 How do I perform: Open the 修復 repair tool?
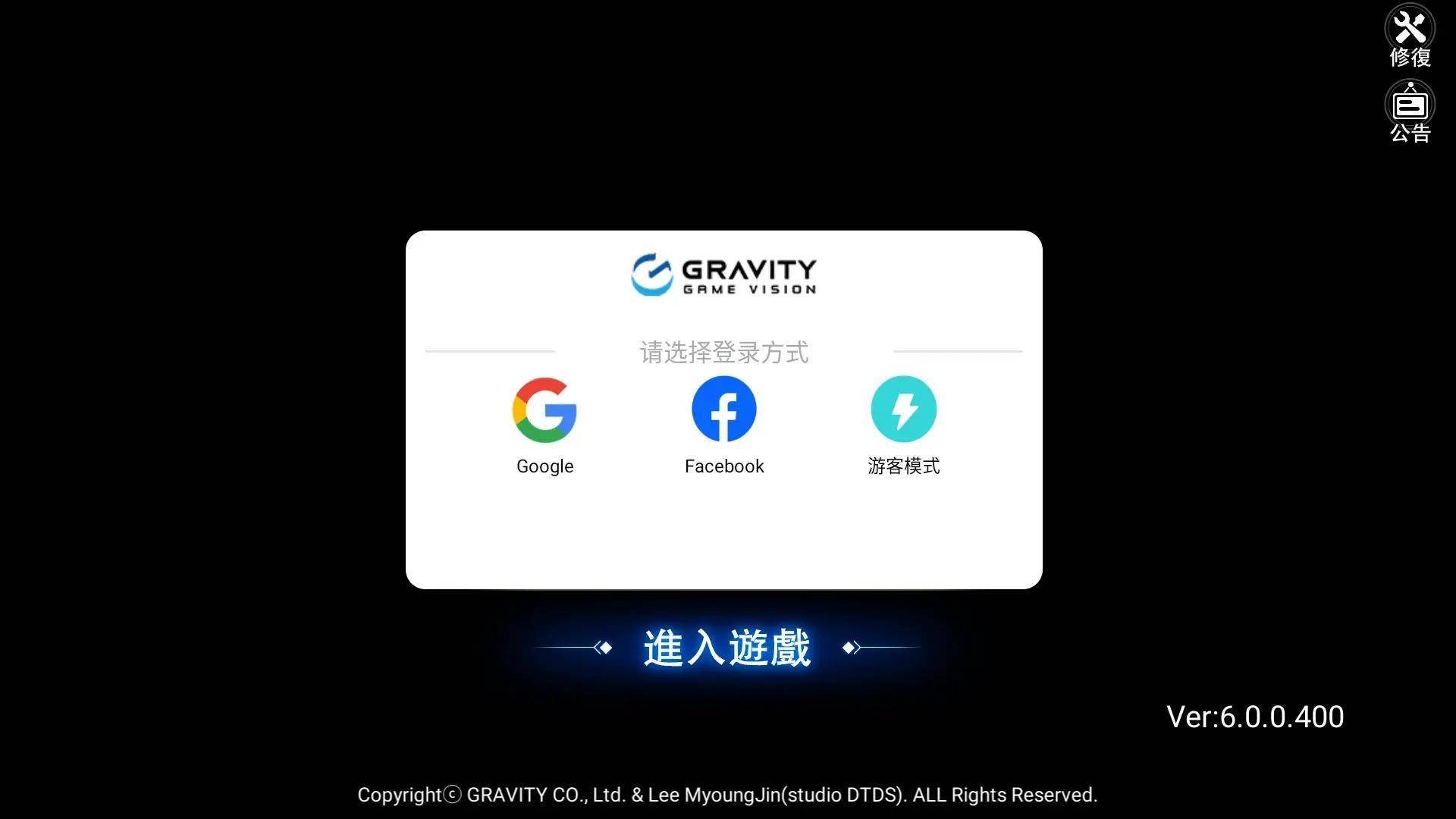click(x=1410, y=36)
